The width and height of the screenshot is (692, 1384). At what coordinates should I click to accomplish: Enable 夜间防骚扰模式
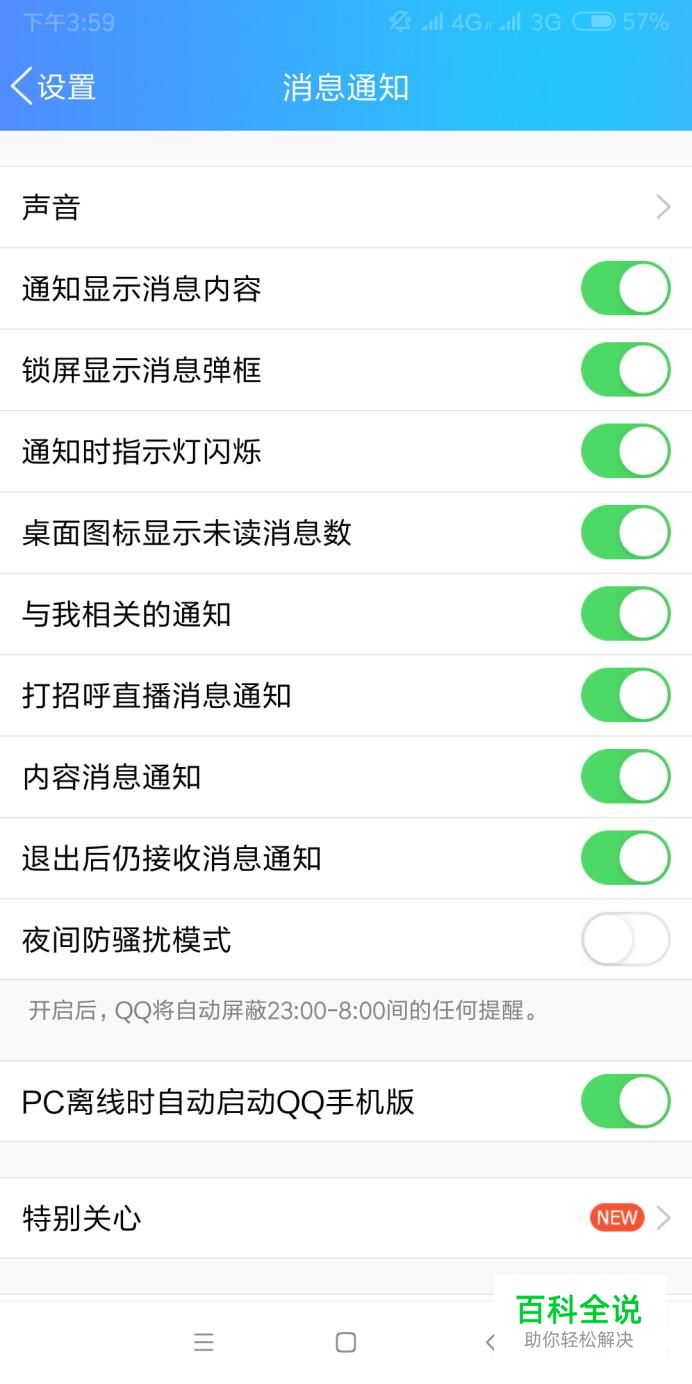tap(625, 940)
